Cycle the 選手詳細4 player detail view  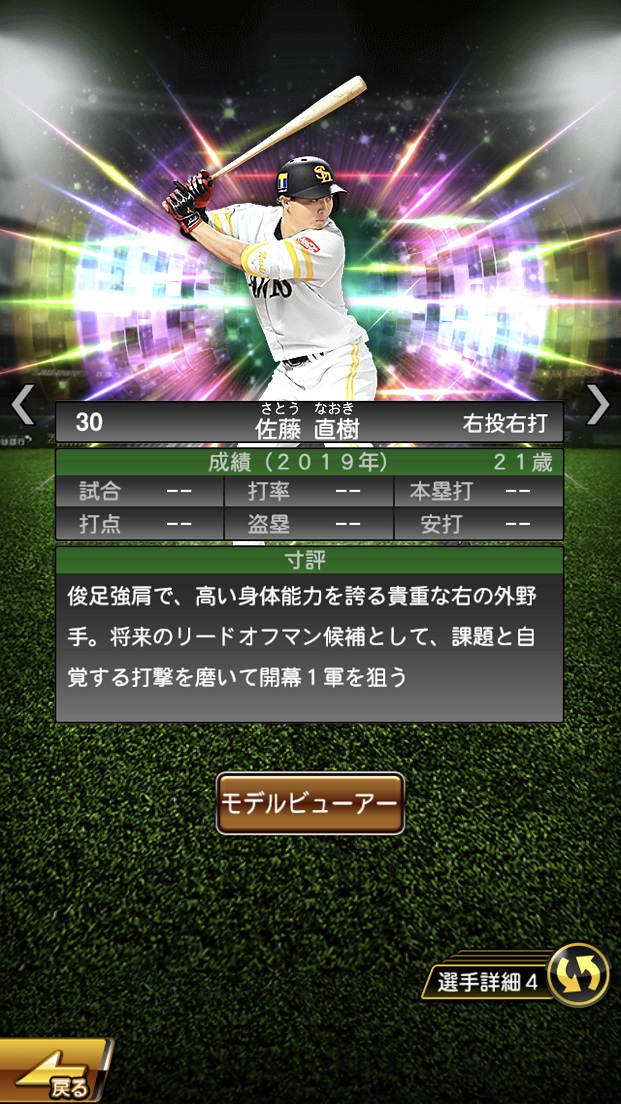[578, 975]
